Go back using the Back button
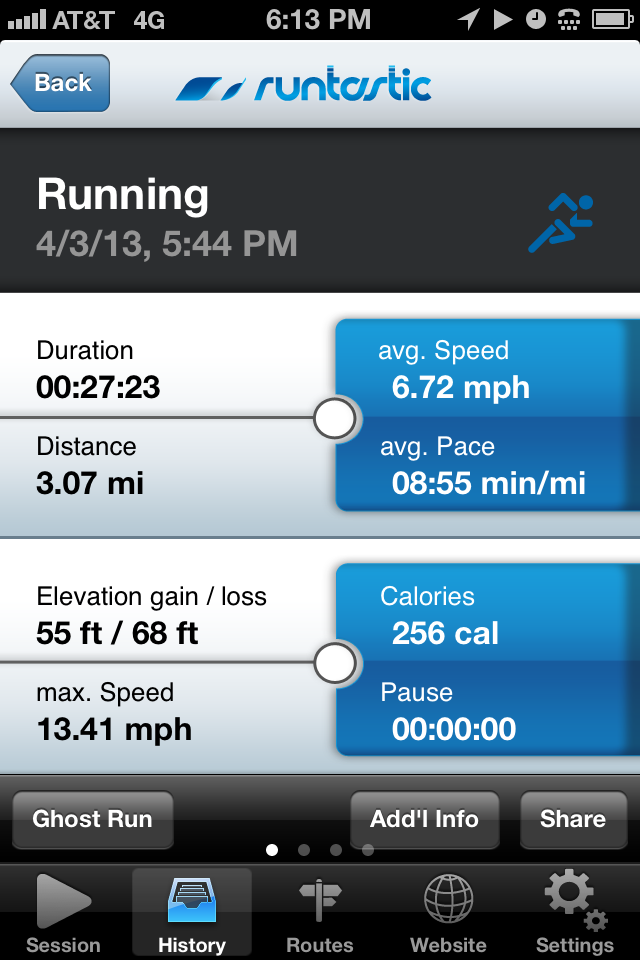The width and height of the screenshot is (640, 960). (60, 83)
